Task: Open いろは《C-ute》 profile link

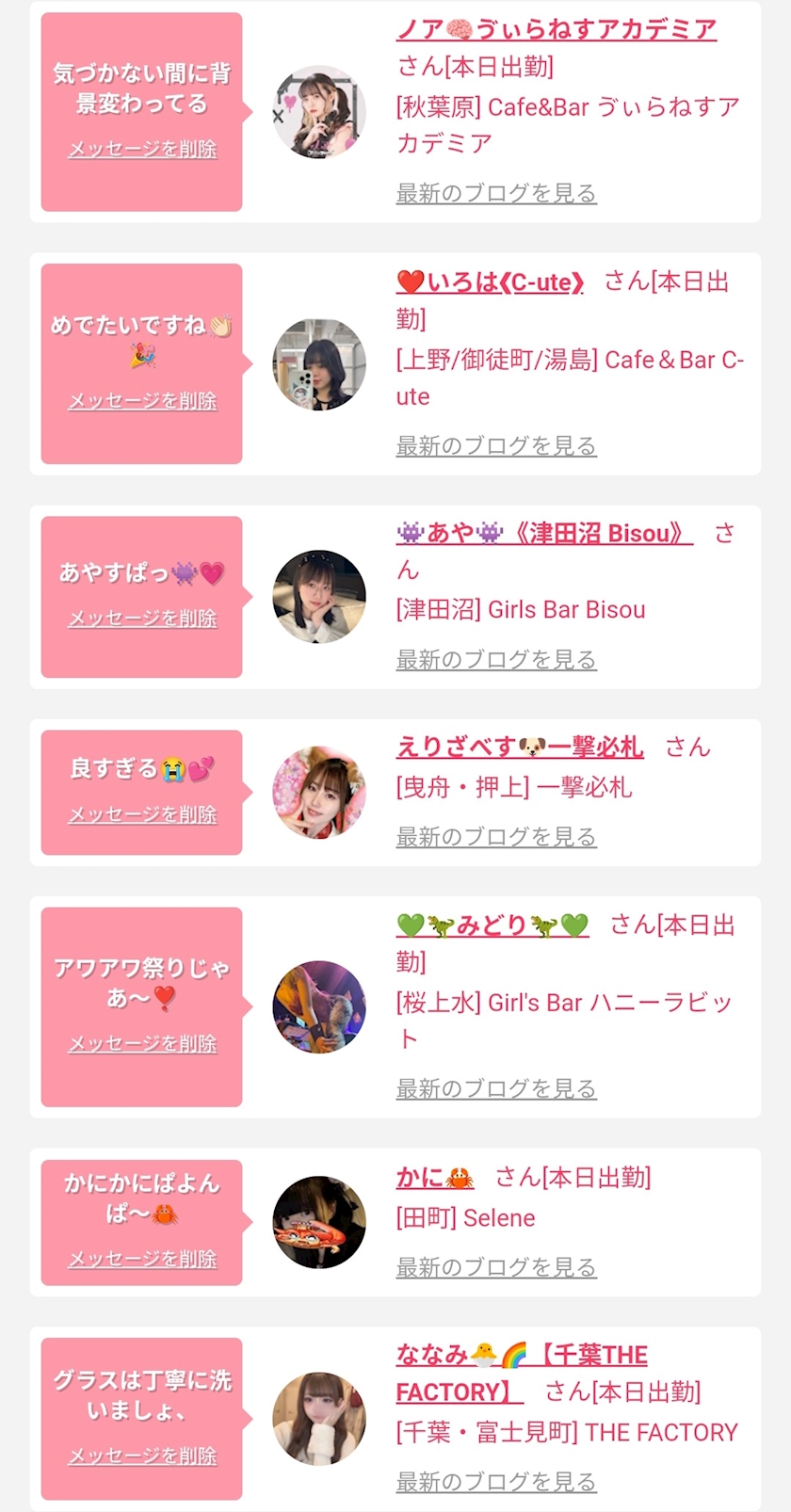Action: click(x=490, y=281)
